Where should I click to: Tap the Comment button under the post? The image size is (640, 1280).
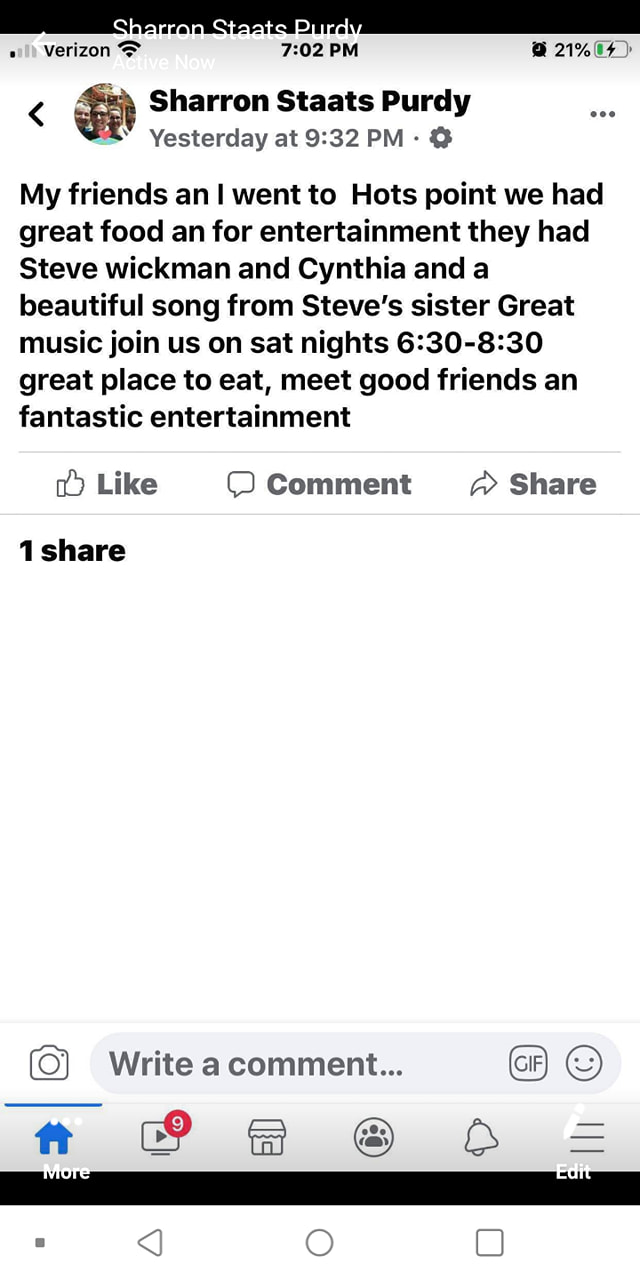coord(320,484)
